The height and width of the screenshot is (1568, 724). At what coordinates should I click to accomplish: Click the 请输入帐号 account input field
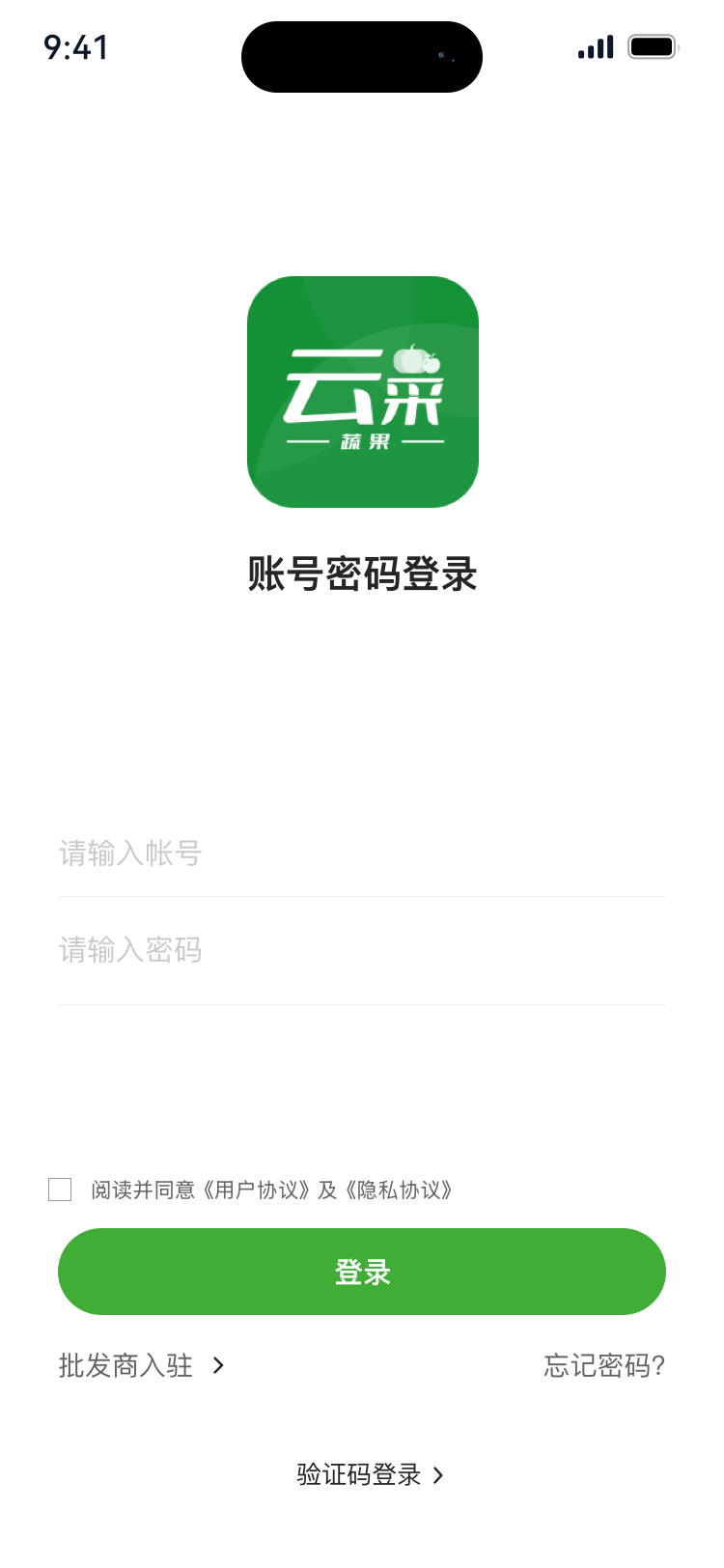[x=362, y=854]
